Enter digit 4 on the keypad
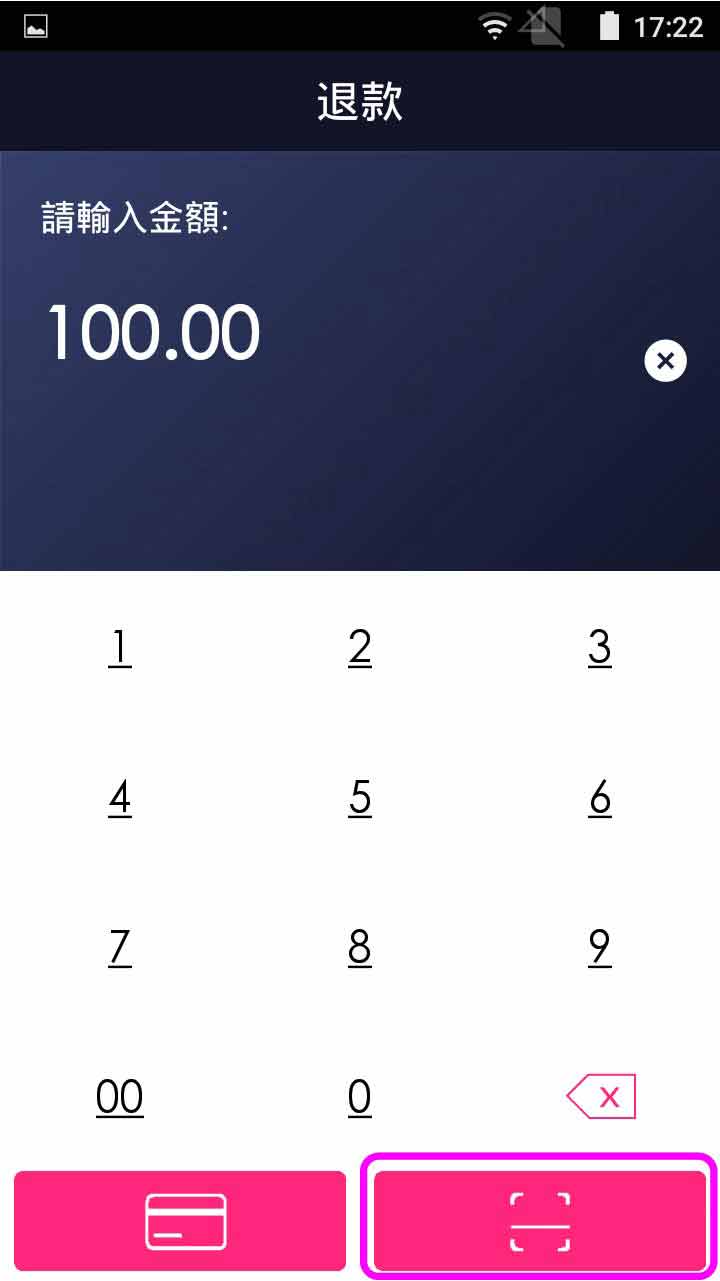Screen dimensions: 720x1281 120,798
